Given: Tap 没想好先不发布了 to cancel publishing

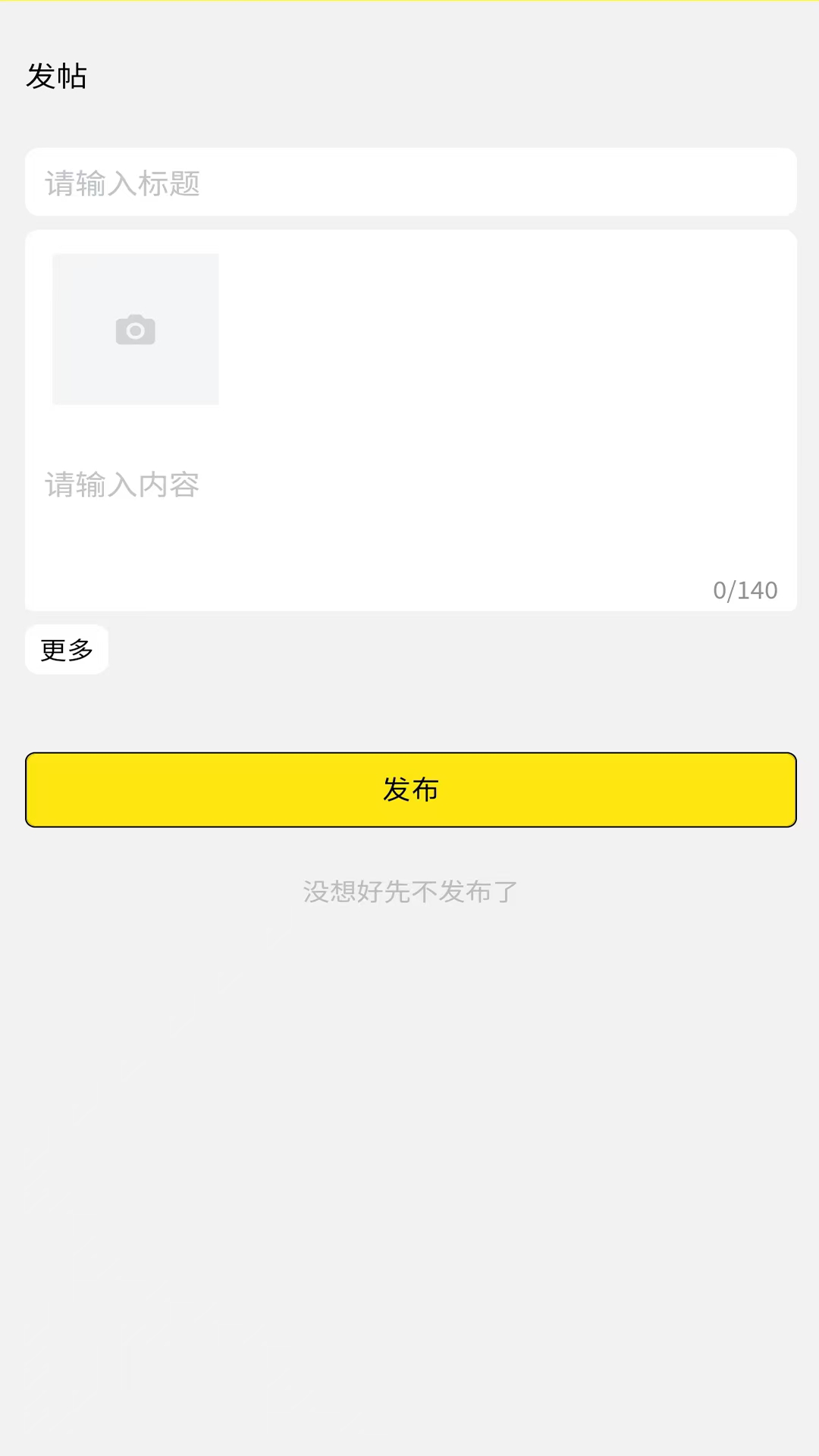Looking at the screenshot, I should pyautogui.click(x=409, y=891).
